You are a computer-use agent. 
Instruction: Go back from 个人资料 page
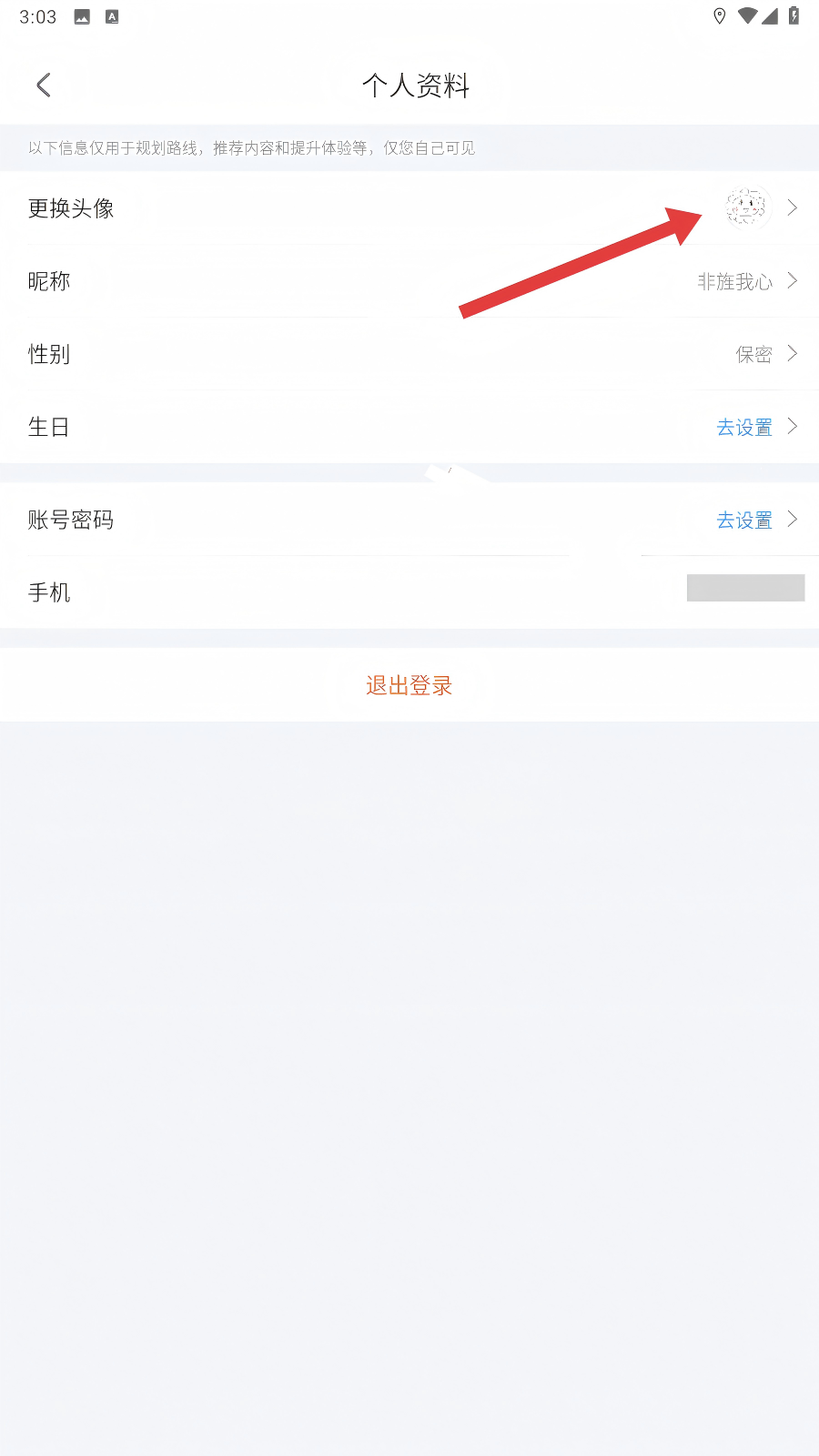click(x=43, y=86)
